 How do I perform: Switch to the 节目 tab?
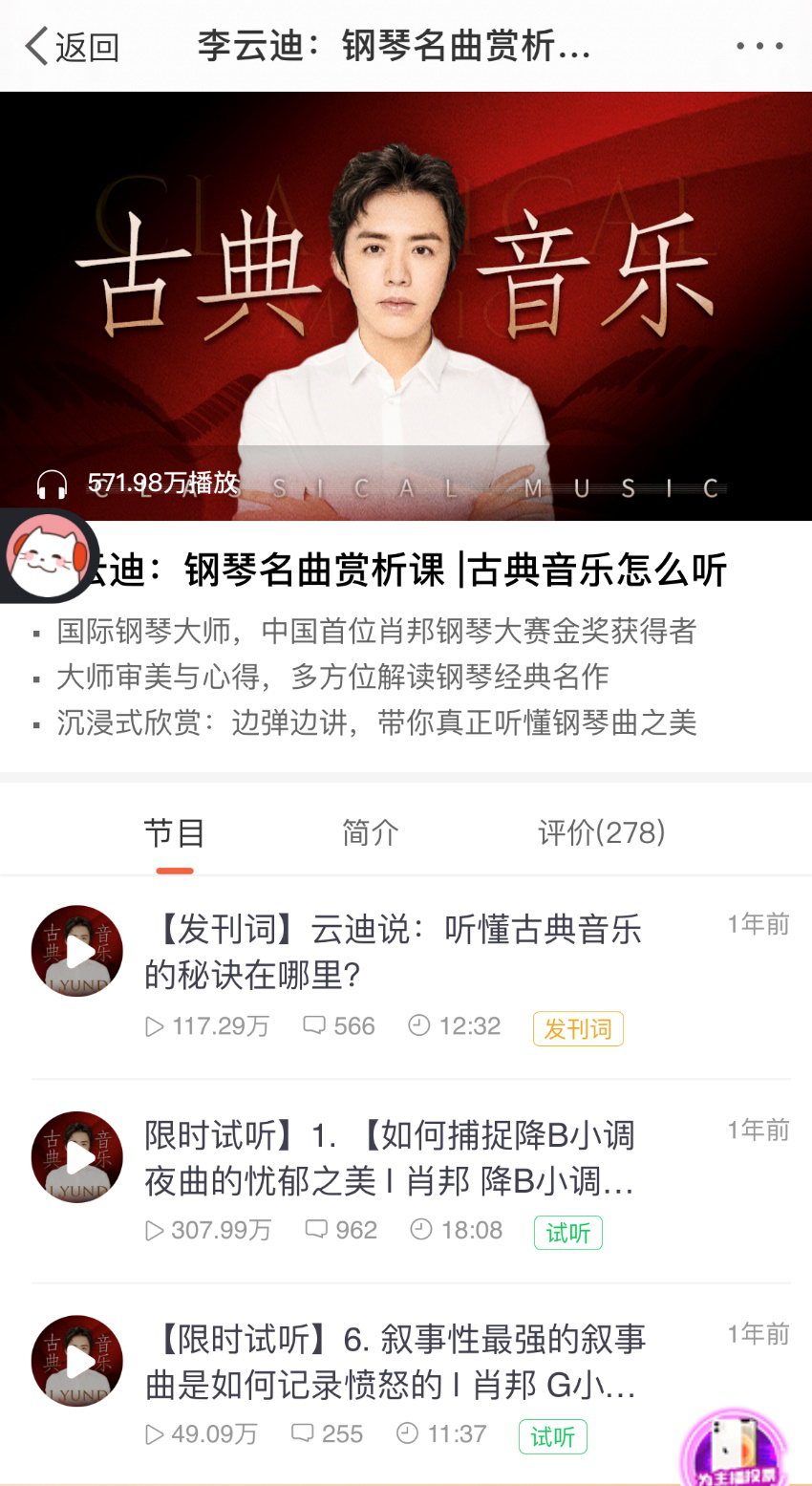click(x=174, y=833)
